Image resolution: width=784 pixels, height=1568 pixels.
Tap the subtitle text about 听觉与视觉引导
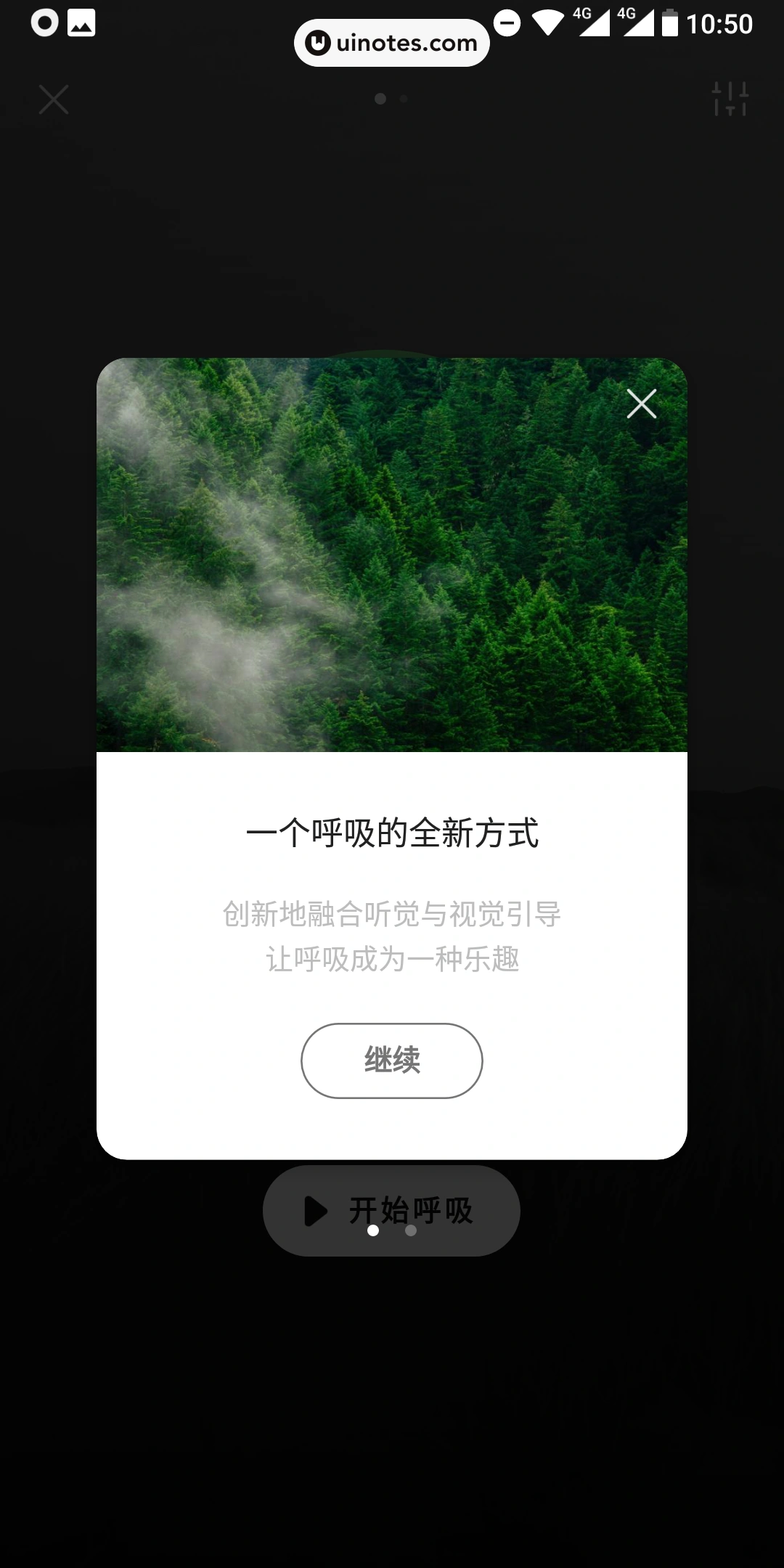(391, 936)
